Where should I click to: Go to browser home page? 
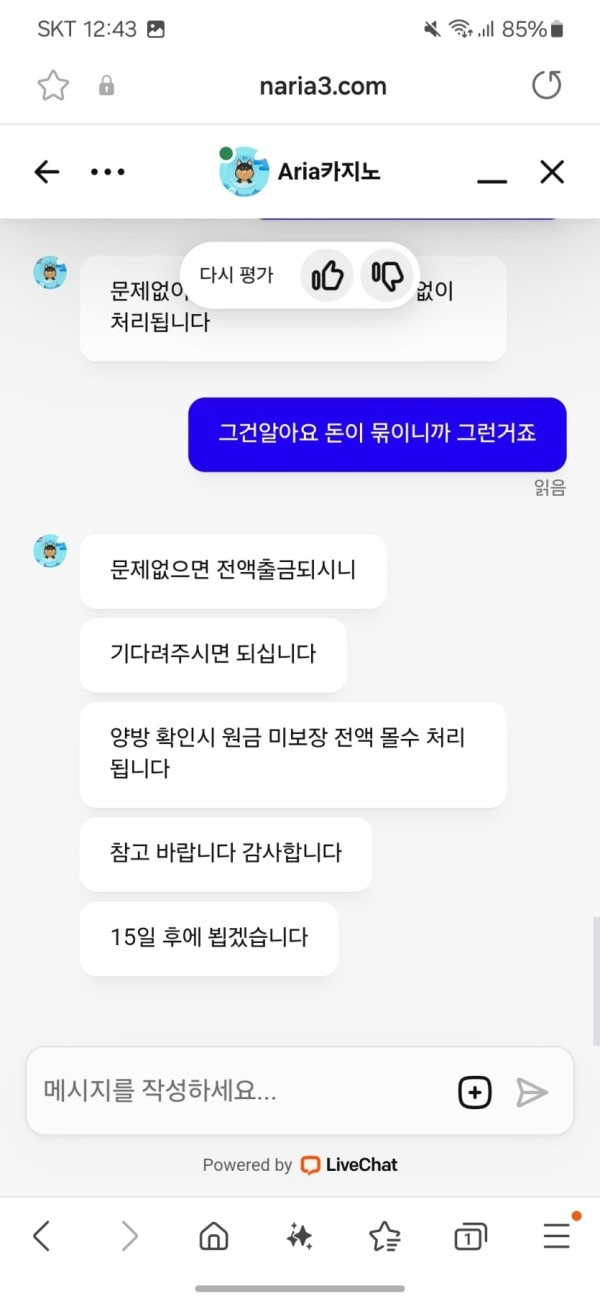213,1237
